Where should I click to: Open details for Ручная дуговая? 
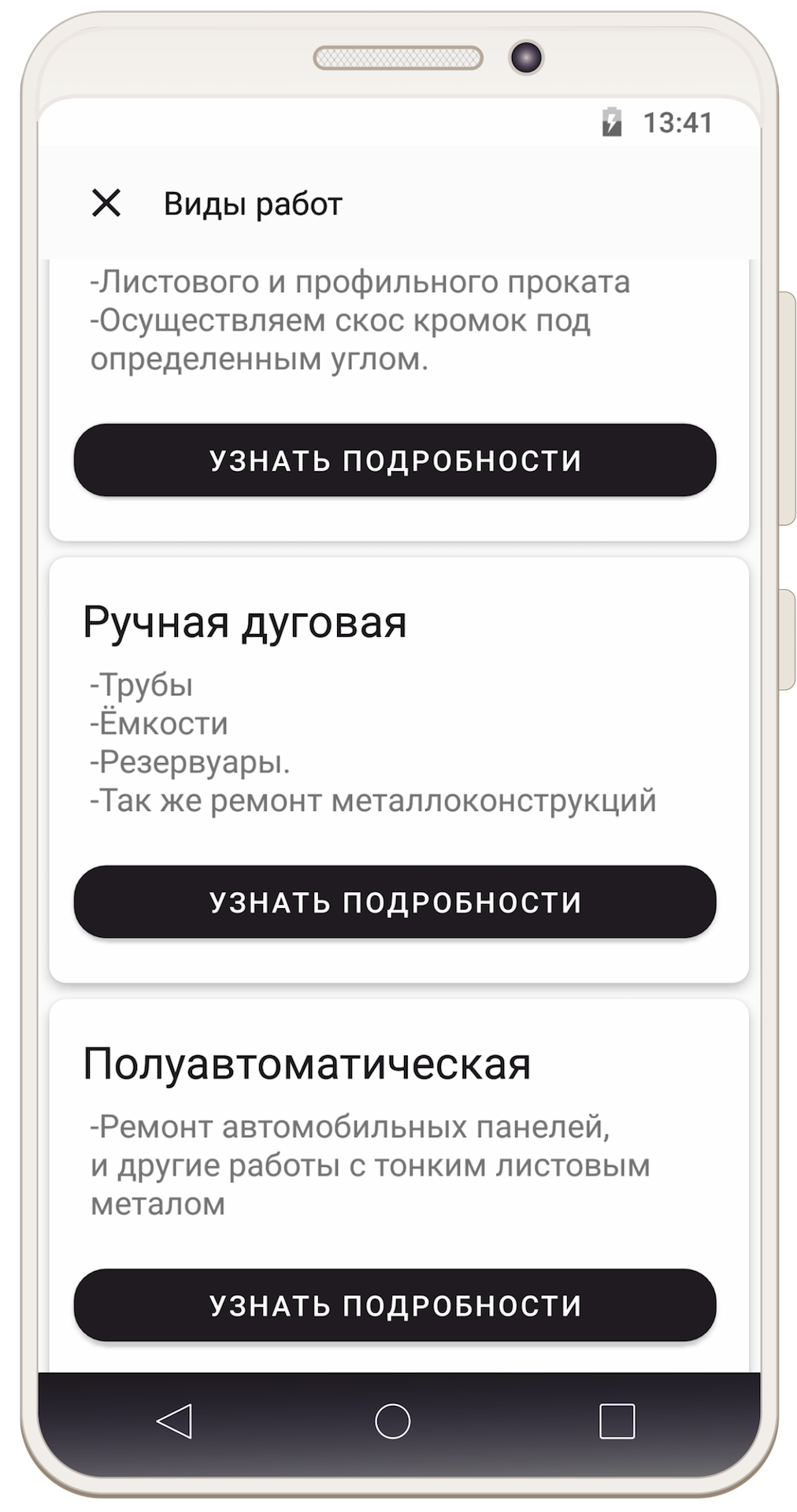coord(395,902)
